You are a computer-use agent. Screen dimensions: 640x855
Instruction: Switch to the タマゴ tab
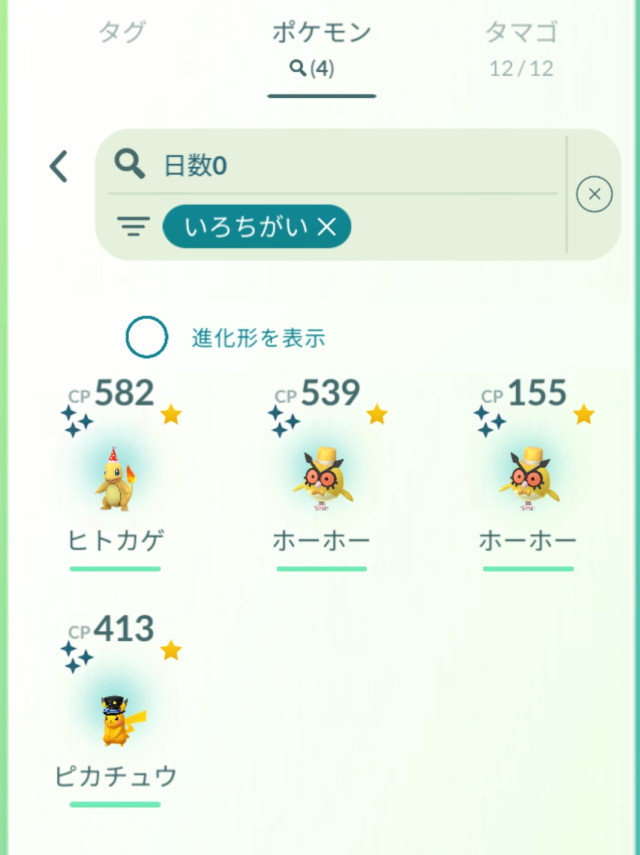coord(521,45)
